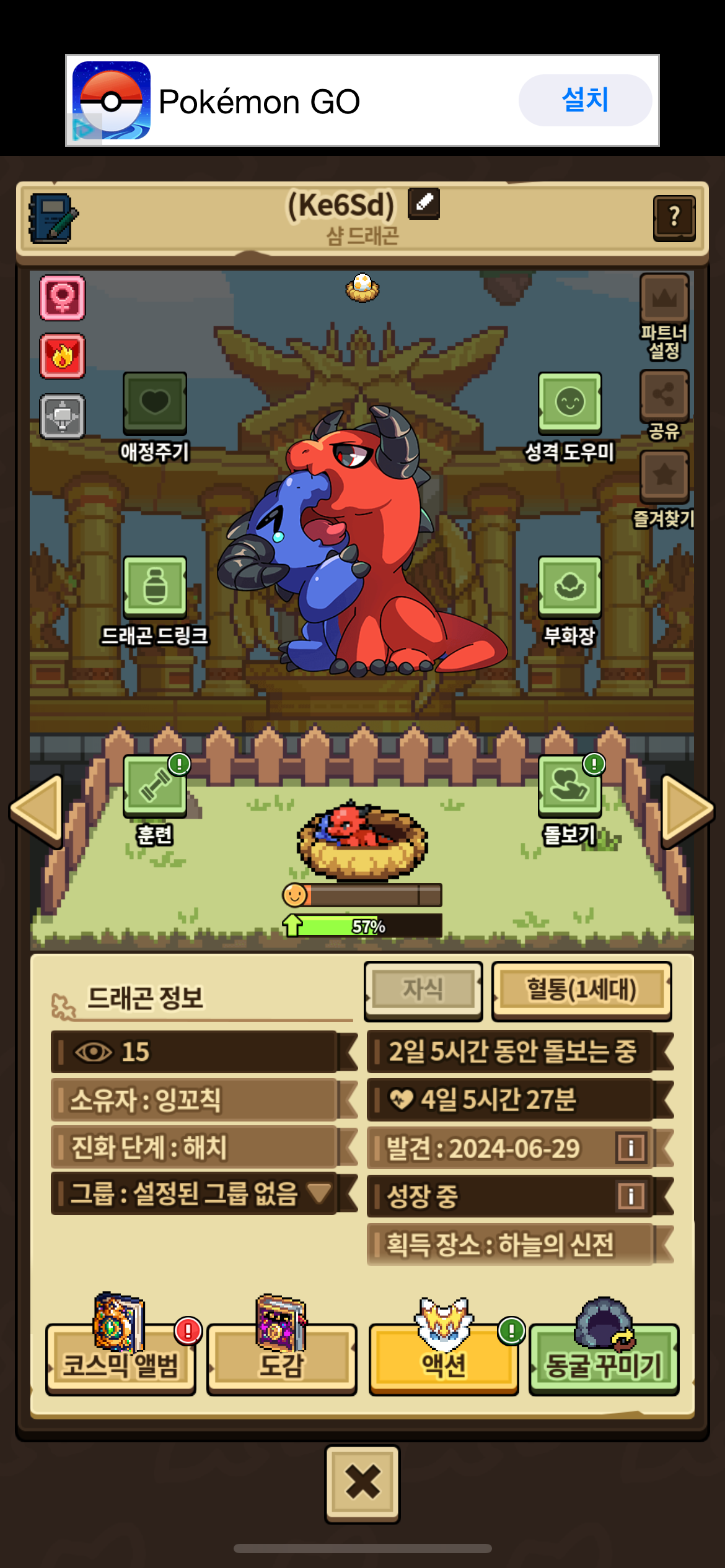Go to previous dragon with left arrow
The height and width of the screenshot is (1568, 725).
pos(37,810)
